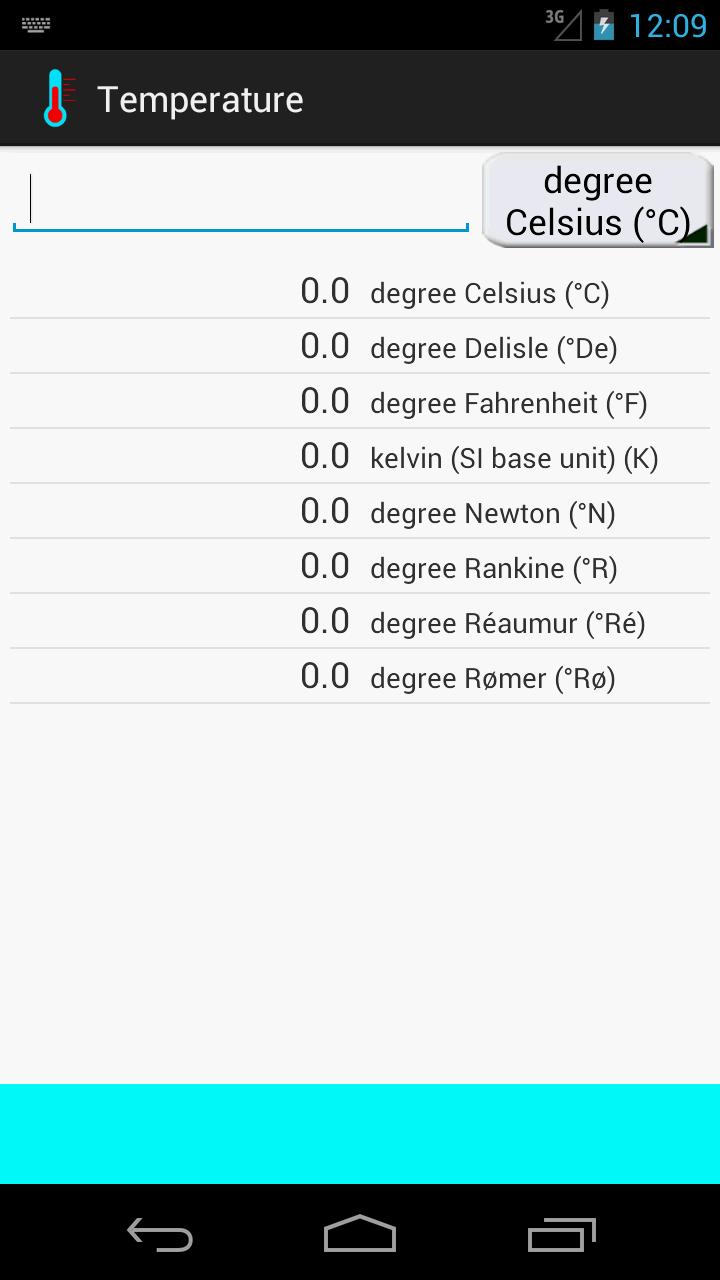Open the degree Celsius unit selector

tap(597, 199)
